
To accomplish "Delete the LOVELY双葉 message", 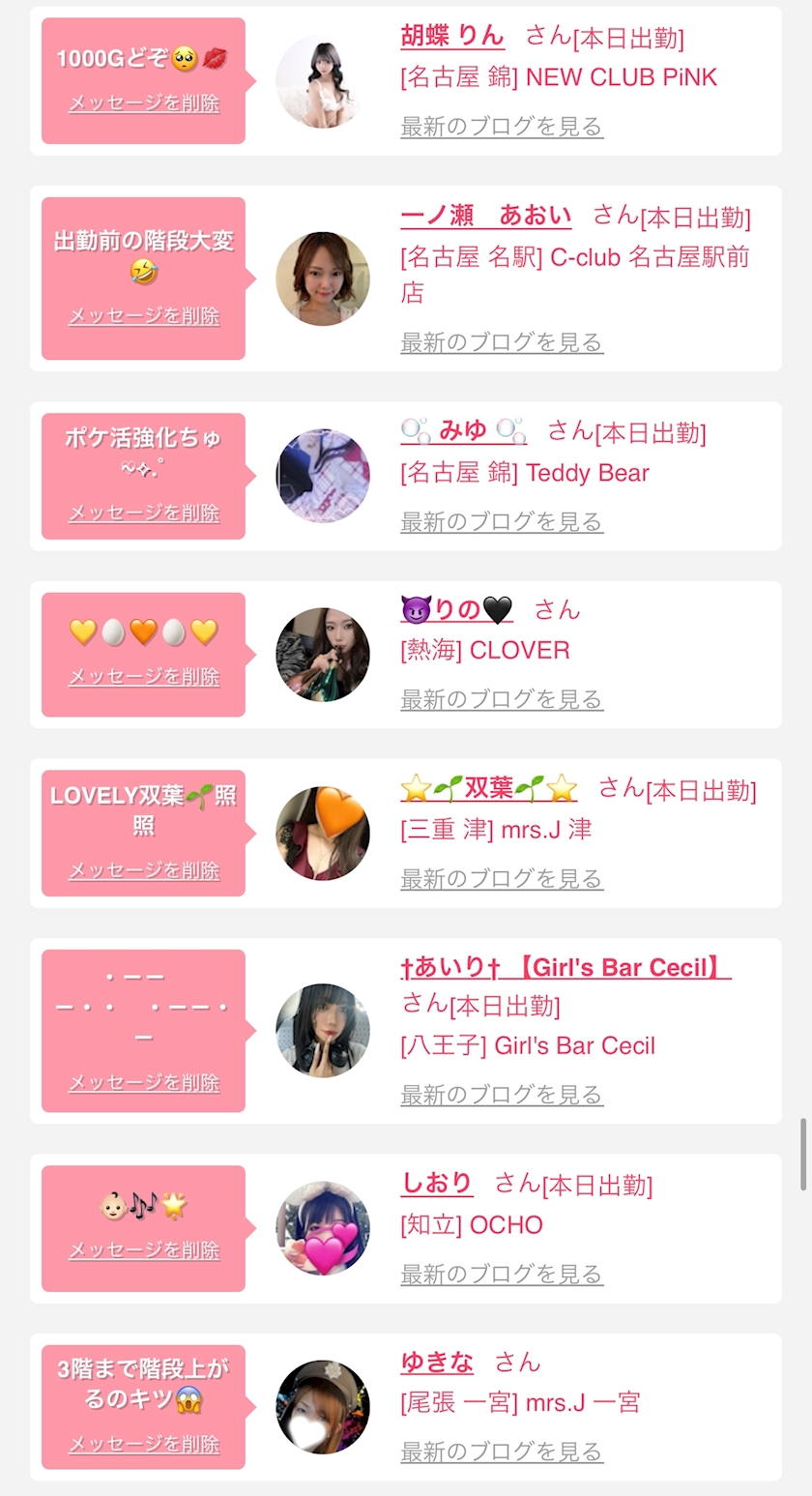I will coord(144,870).
